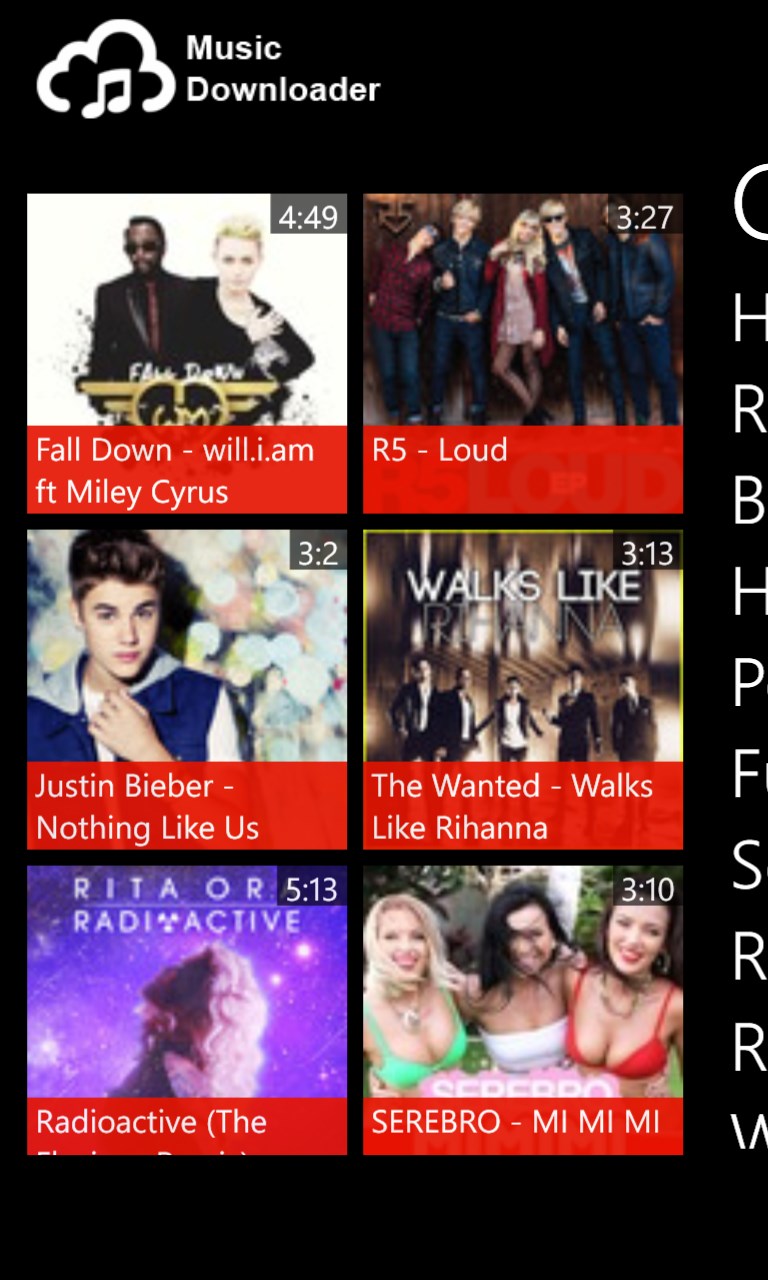Image resolution: width=768 pixels, height=1280 pixels.
Task: Play the R5 - Loud track
Action: coord(523,353)
